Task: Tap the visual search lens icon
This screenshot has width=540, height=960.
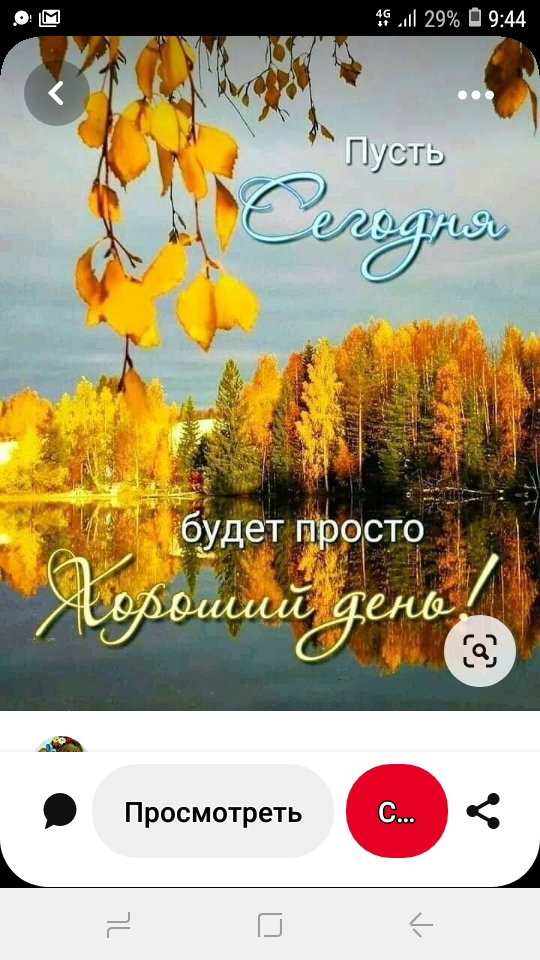Action: pyautogui.click(x=480, y=651)
